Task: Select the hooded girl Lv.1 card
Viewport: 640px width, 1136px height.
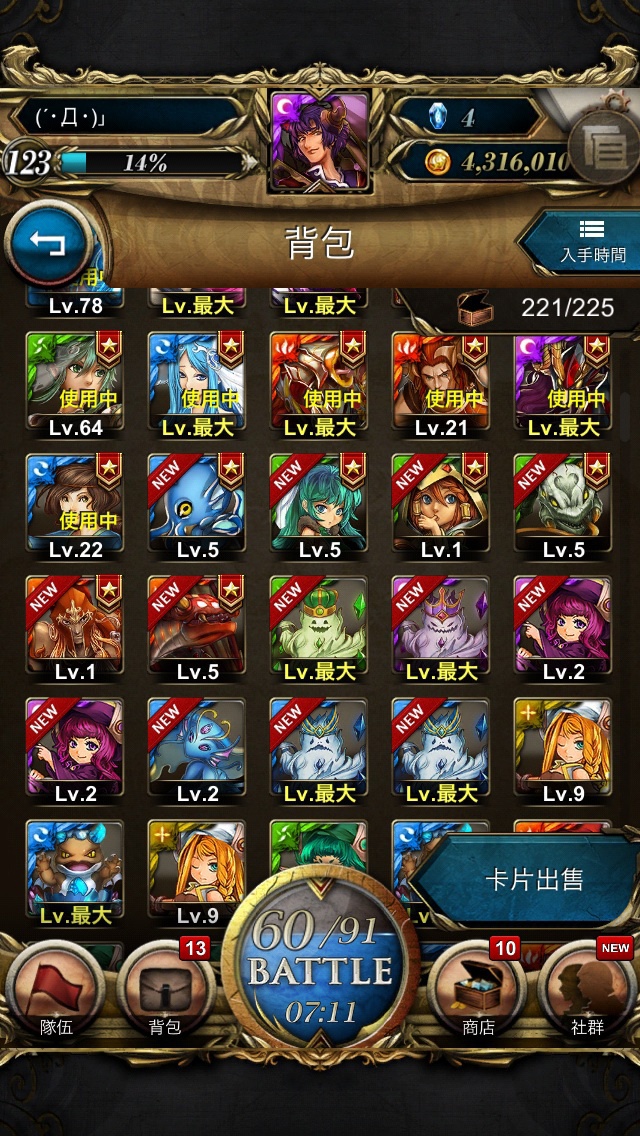Action: [x=441, y=507]
